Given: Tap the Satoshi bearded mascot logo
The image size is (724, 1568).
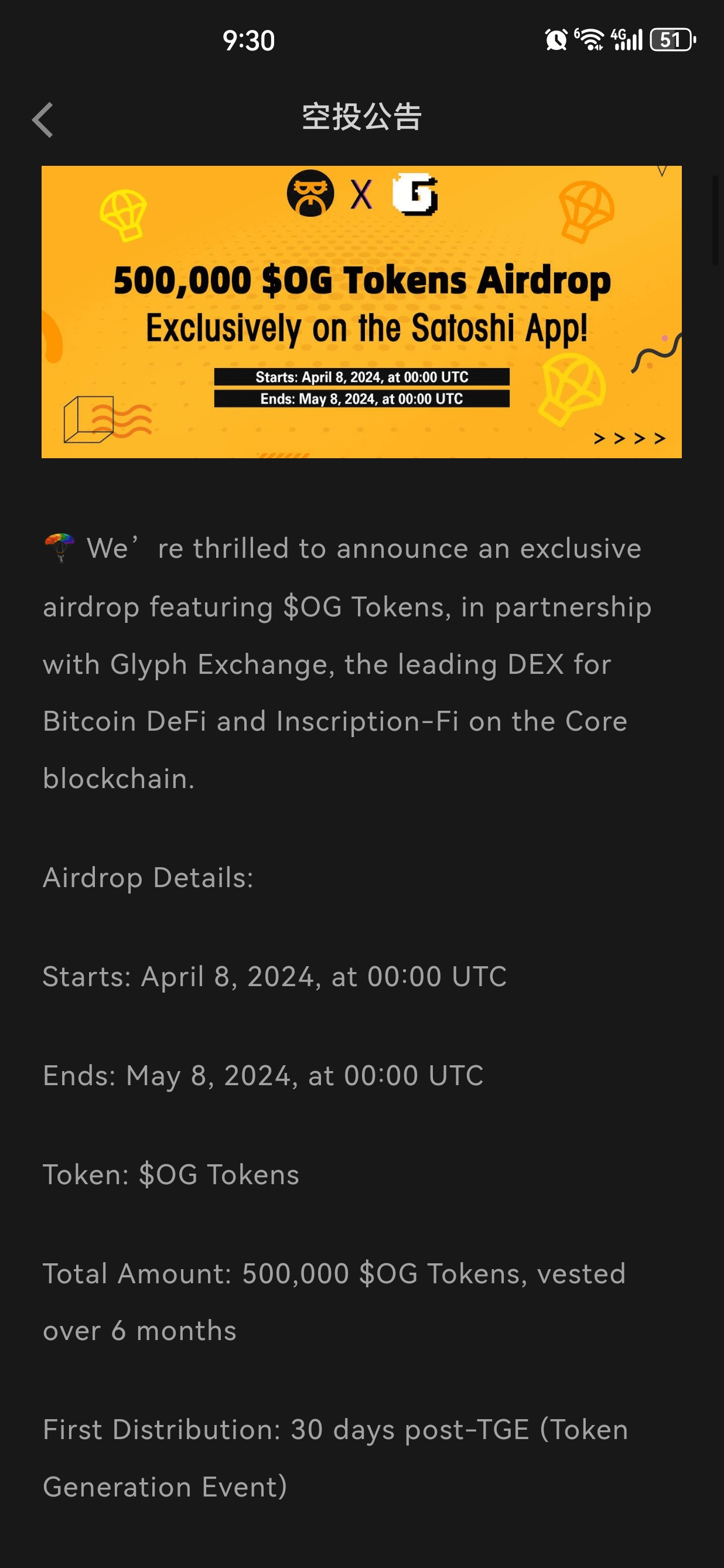Looking at the screenshot, I should (311, 193).
